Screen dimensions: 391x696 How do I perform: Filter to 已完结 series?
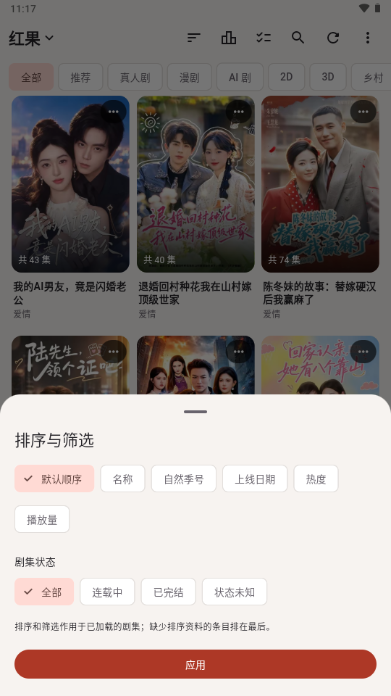[168, 592]
